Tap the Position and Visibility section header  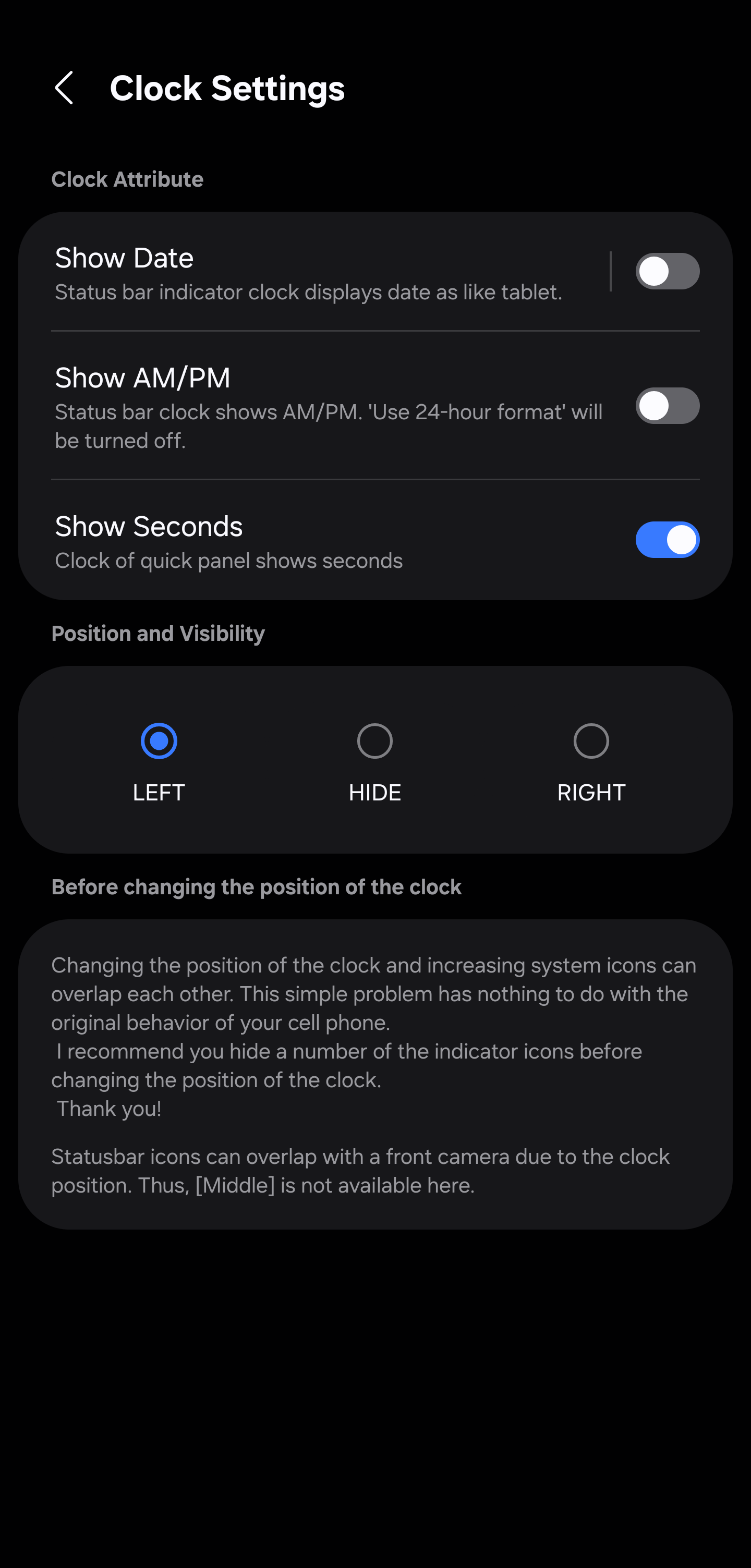click(158, 634)
